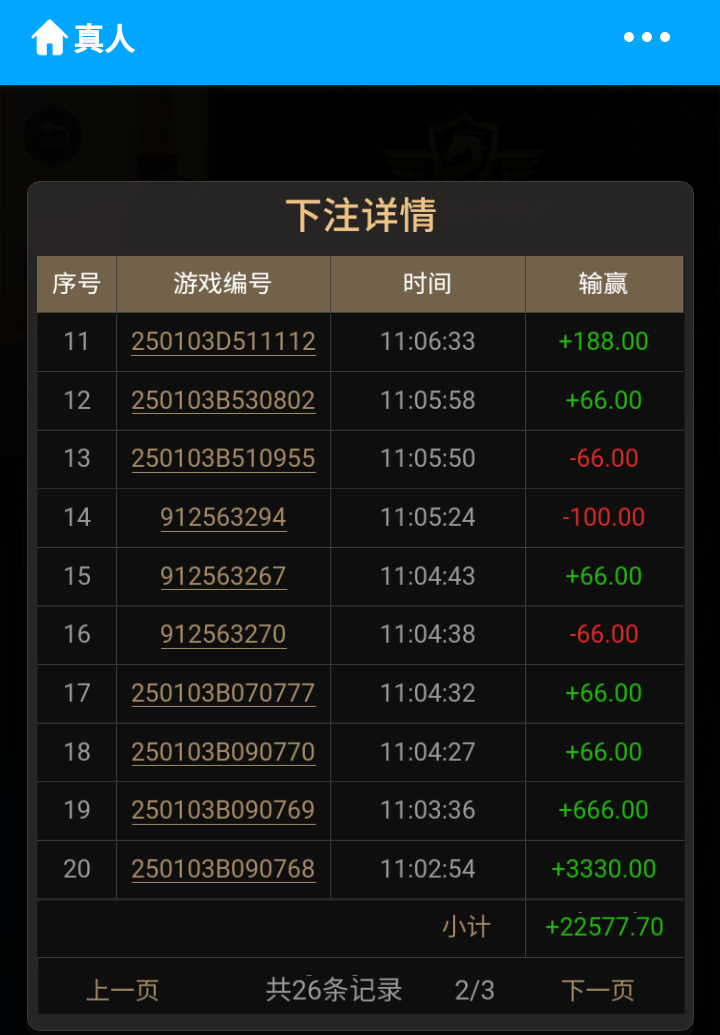Open game record 250103B530802
Screen dimensions: 720x1035
(x=223, y=400)
